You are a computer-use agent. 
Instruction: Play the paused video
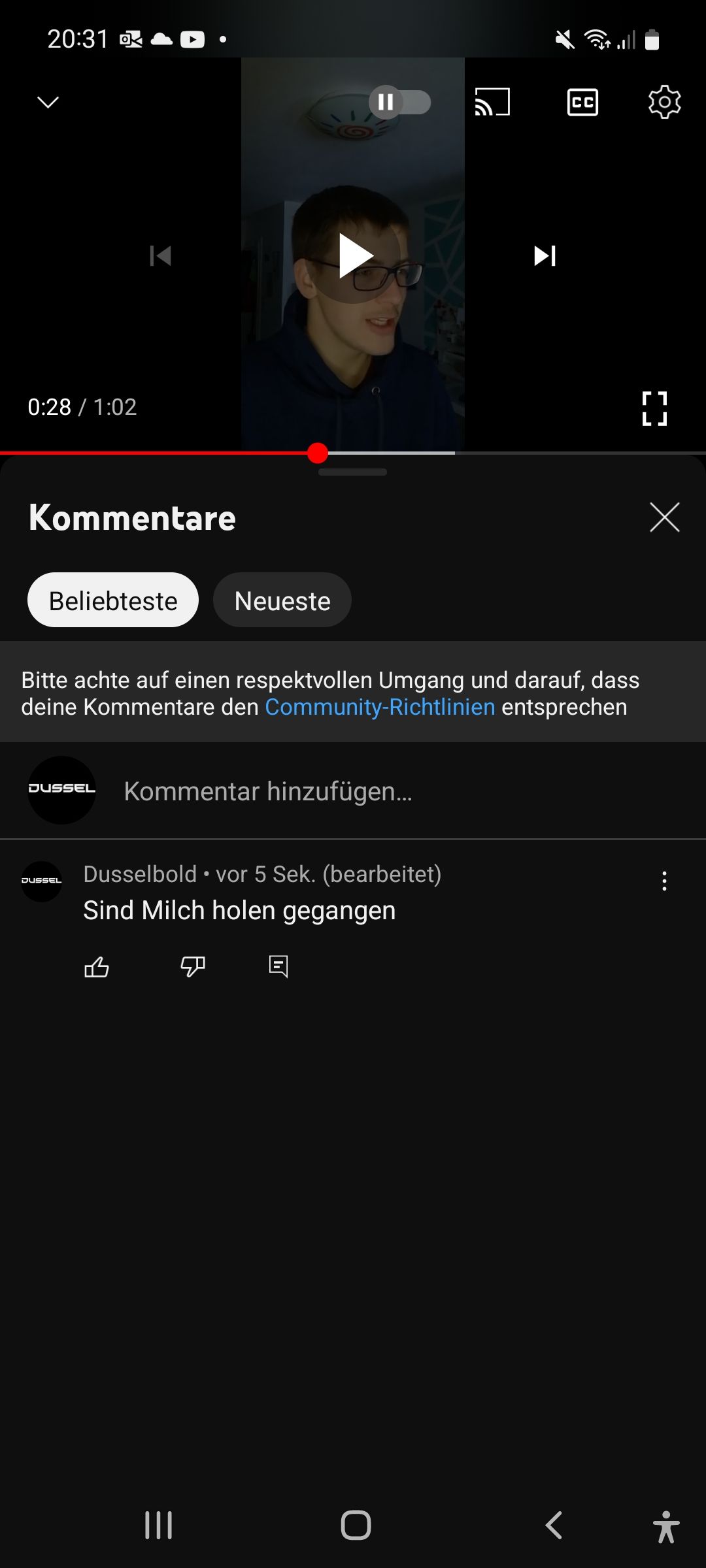click(355, 256)
